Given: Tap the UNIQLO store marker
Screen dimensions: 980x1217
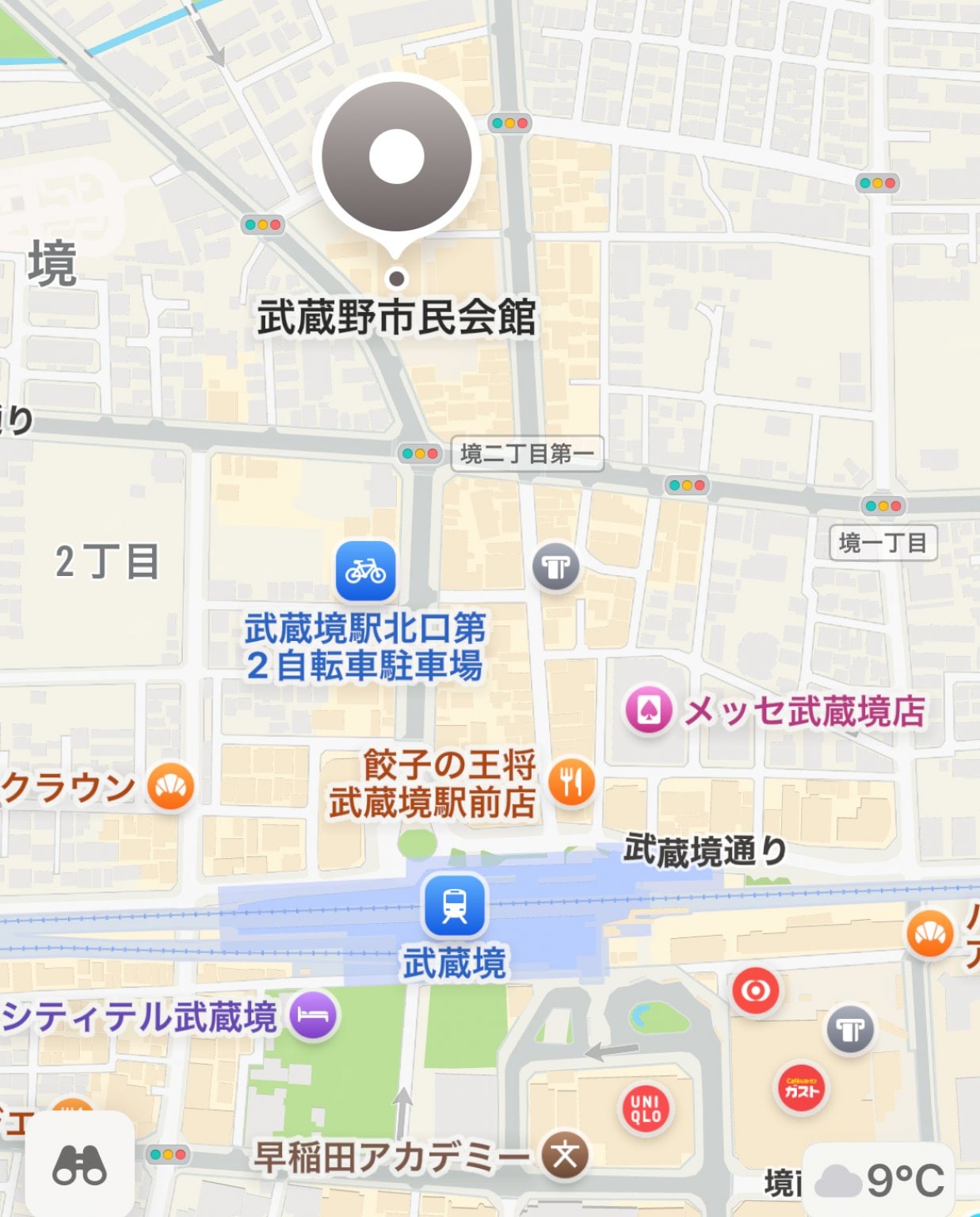Looking at the screenshot, I should point(646,1108).
